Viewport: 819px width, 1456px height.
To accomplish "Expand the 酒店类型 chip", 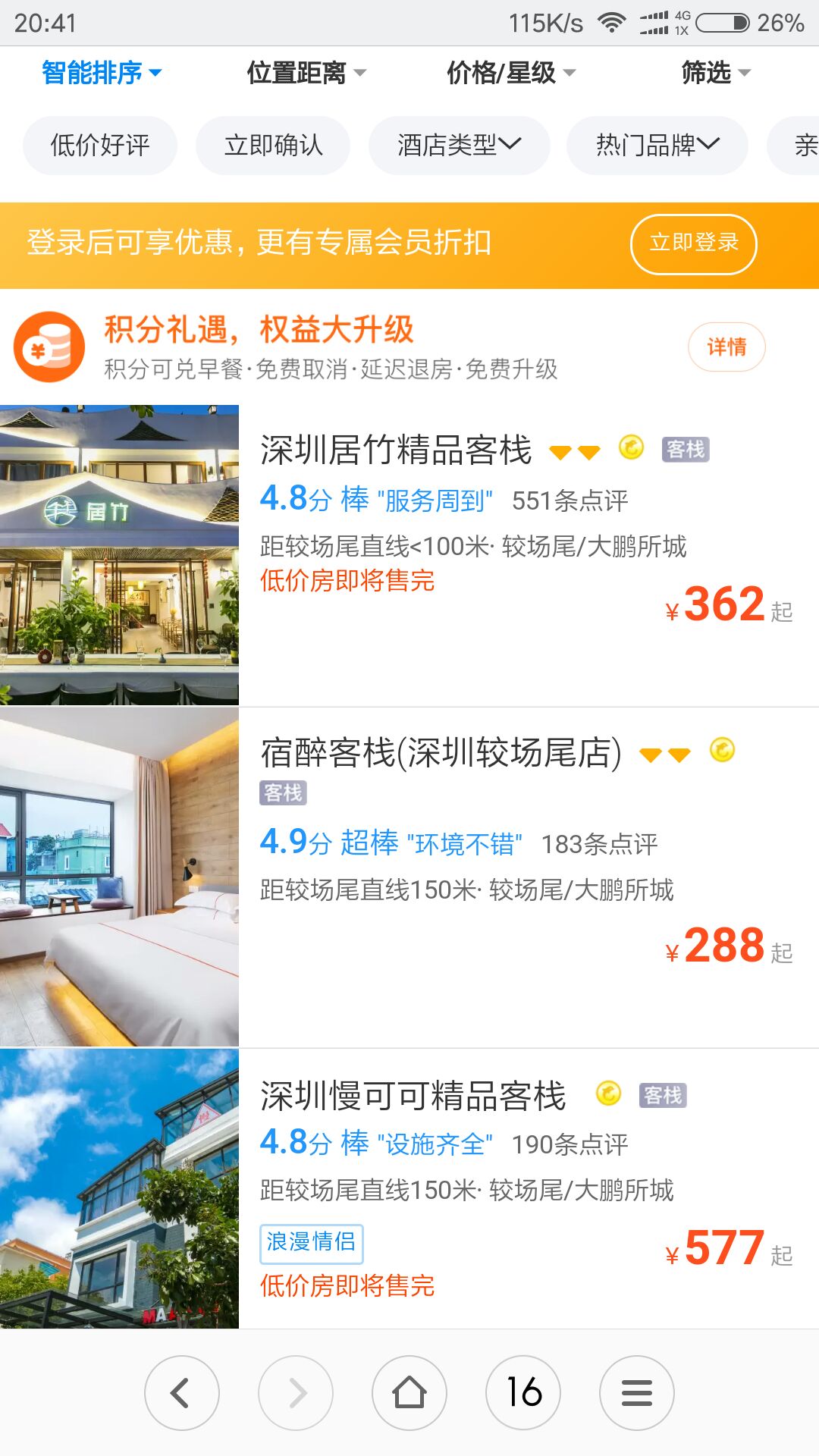I will click(460, 145).
